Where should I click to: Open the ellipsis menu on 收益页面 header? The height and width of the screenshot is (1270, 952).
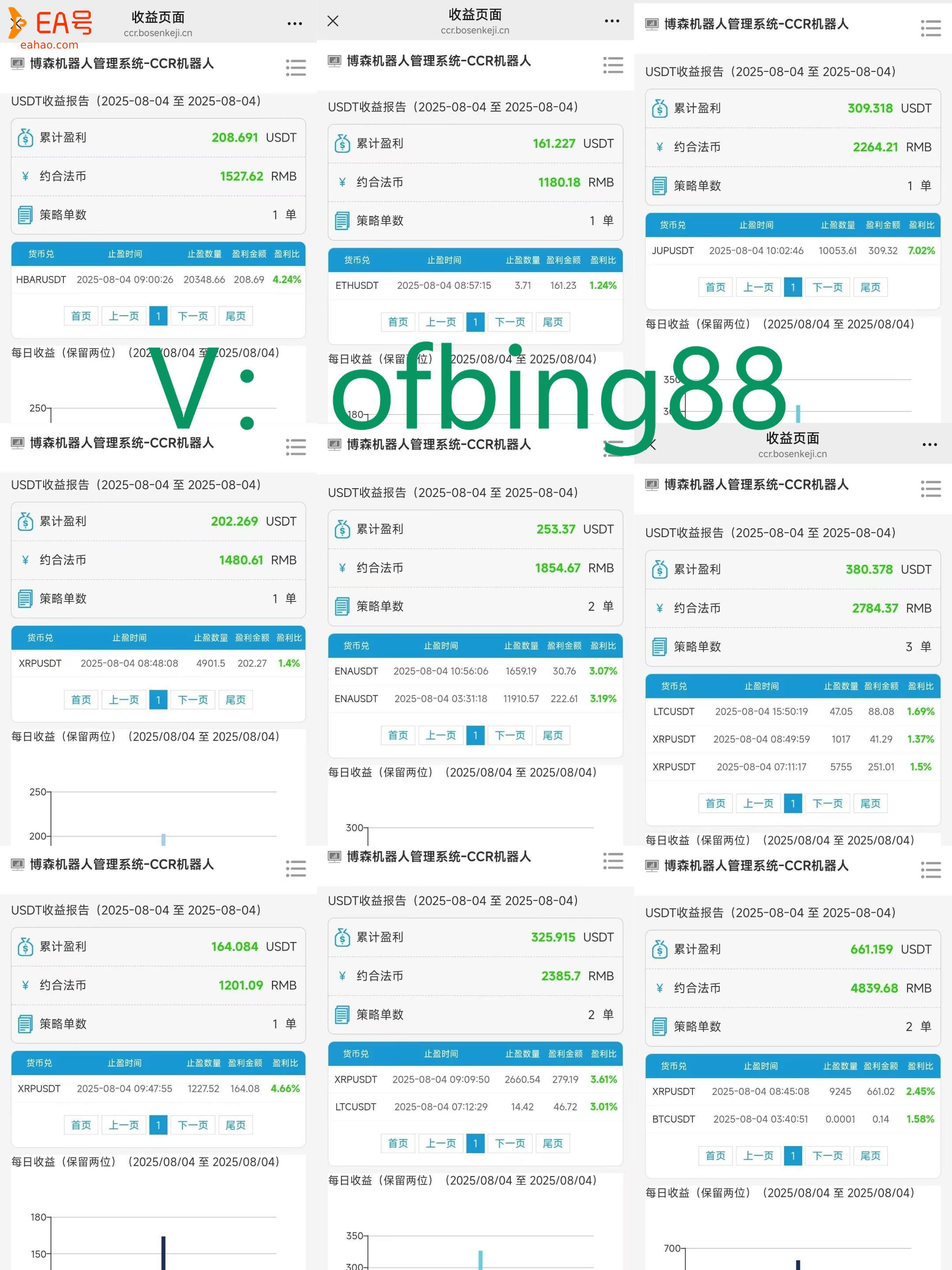click(x=294, y=23)
